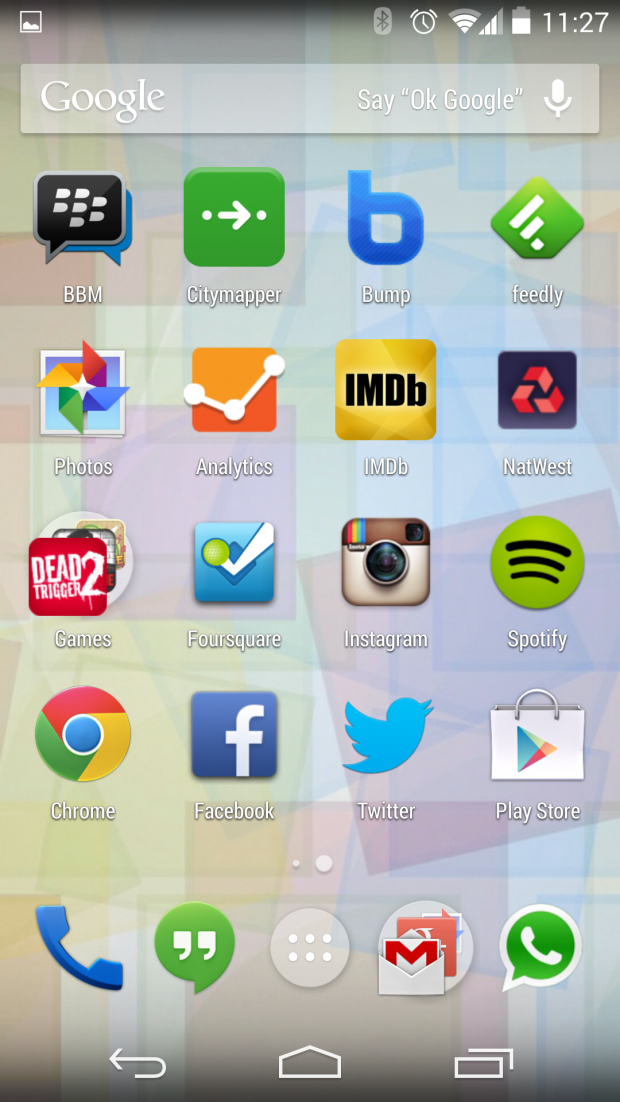Launch feedly
620x1102 pixels.
[537, 218]
